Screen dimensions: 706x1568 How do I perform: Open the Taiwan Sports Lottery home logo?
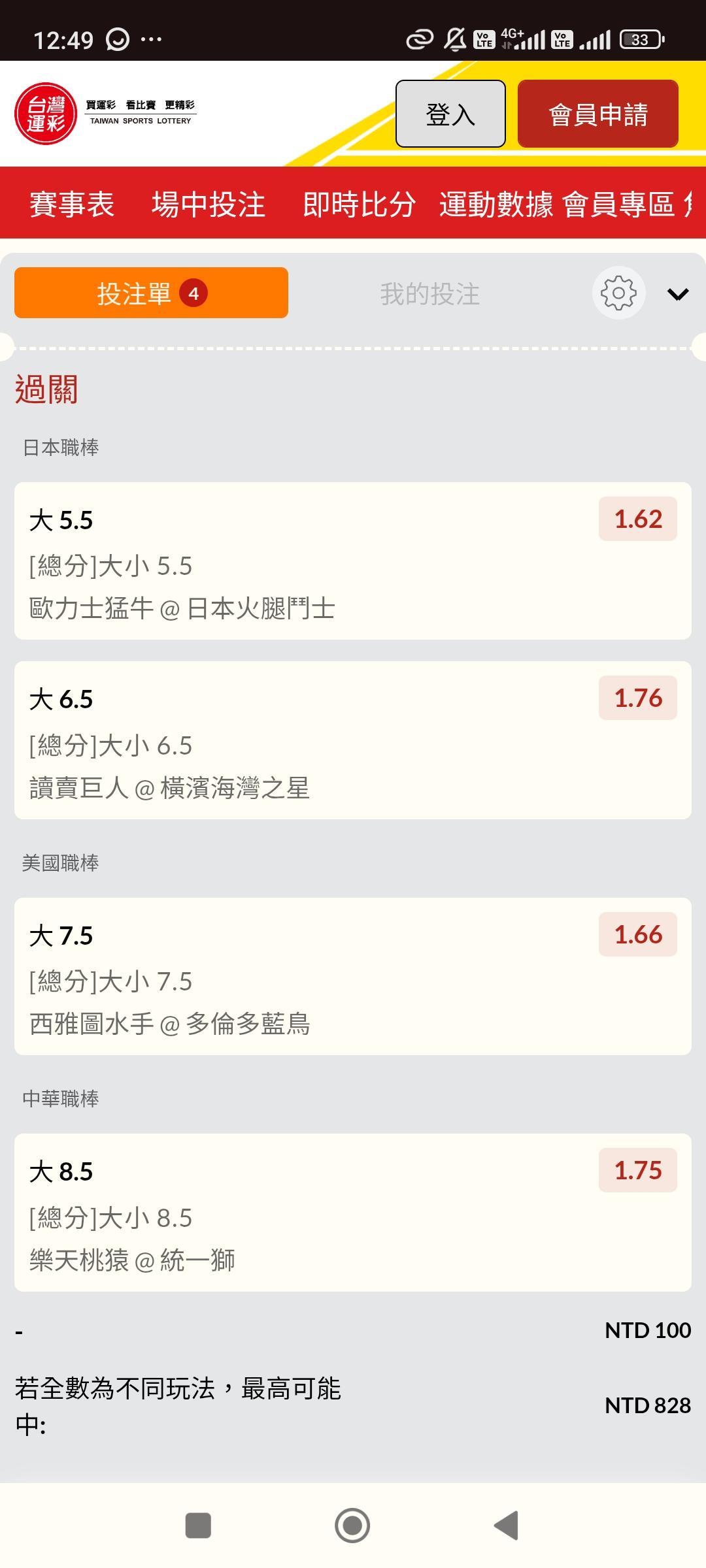click(105, 114)
